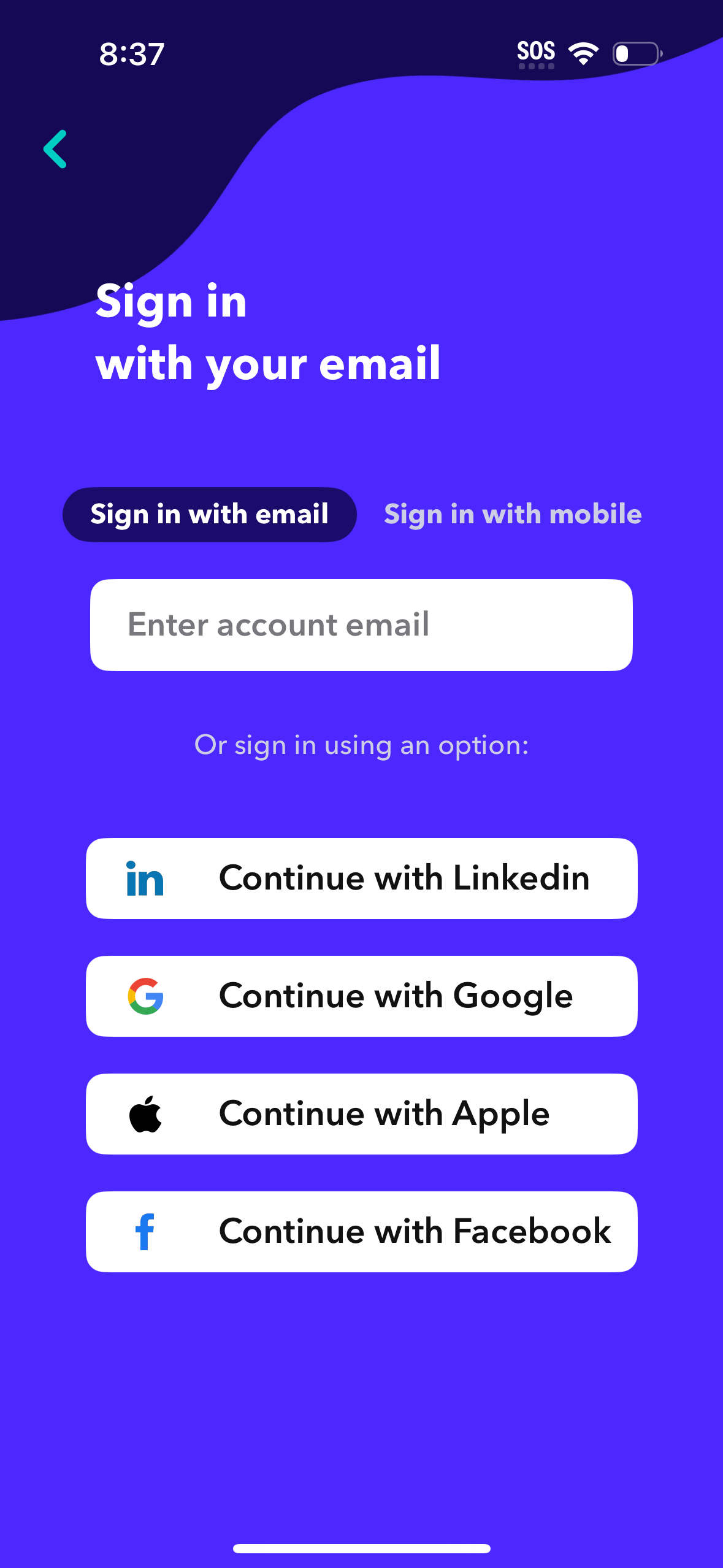Image resolution: width=723 pixels, height=1568 pixels.
Task: Click Continue with Linkedin
Action: pos(361,877)
